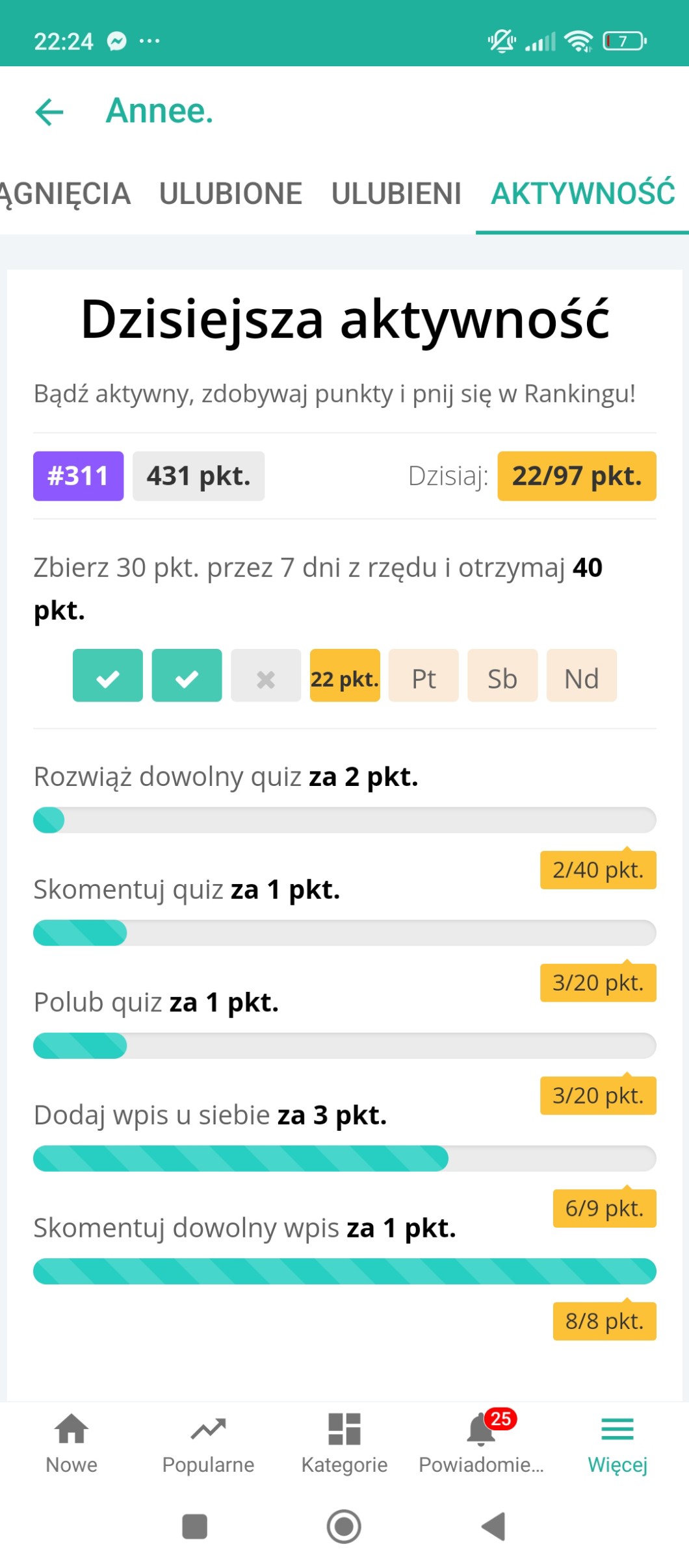The image size is (689, 1568).
Task: Tap the Więcej menu item
Action: [617, 1443]
